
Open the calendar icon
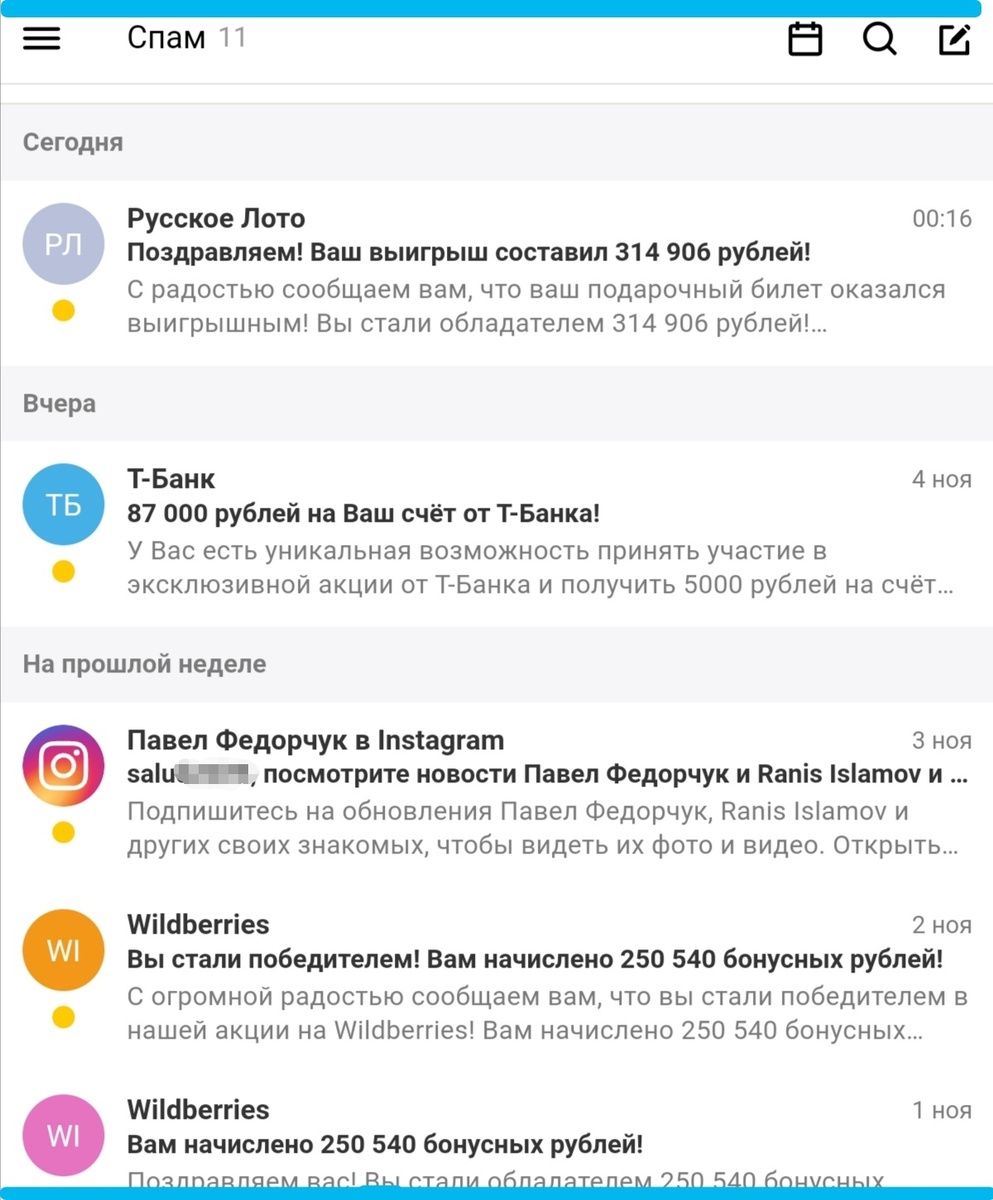[805, 40]
